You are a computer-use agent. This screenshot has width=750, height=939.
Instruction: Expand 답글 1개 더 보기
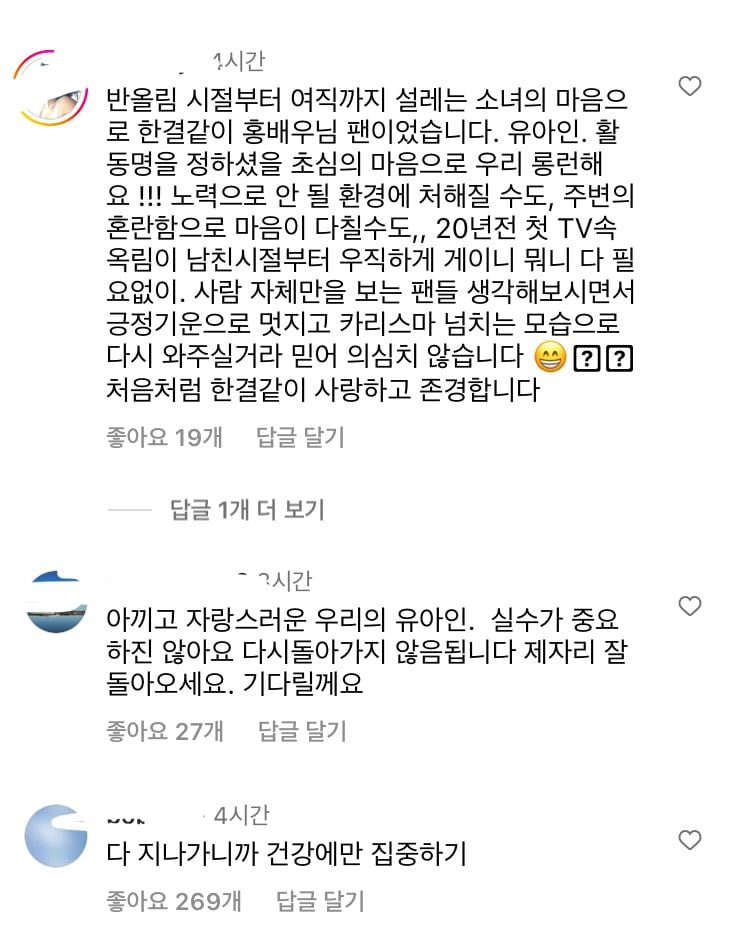point(246,510)
